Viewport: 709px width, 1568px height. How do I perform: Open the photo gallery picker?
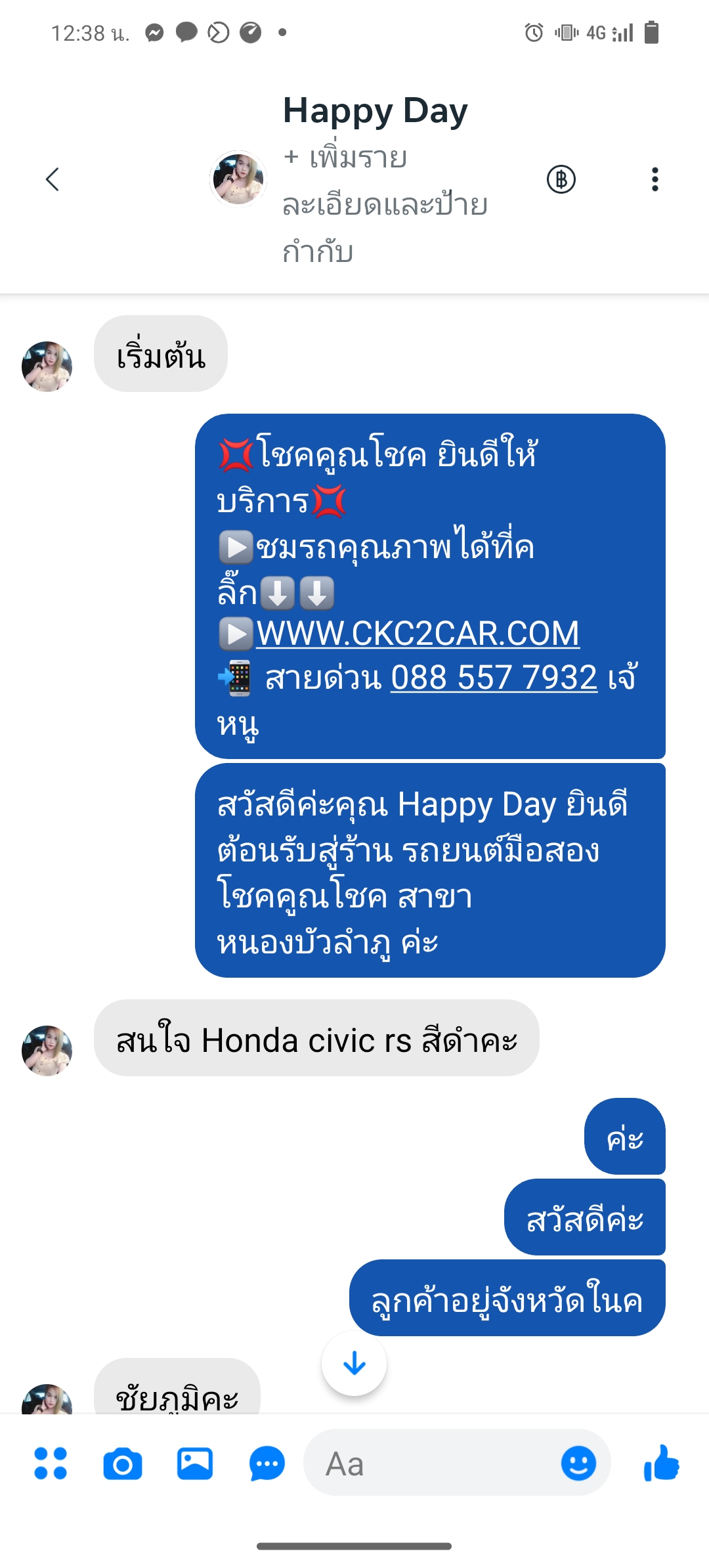point(195,1463)
